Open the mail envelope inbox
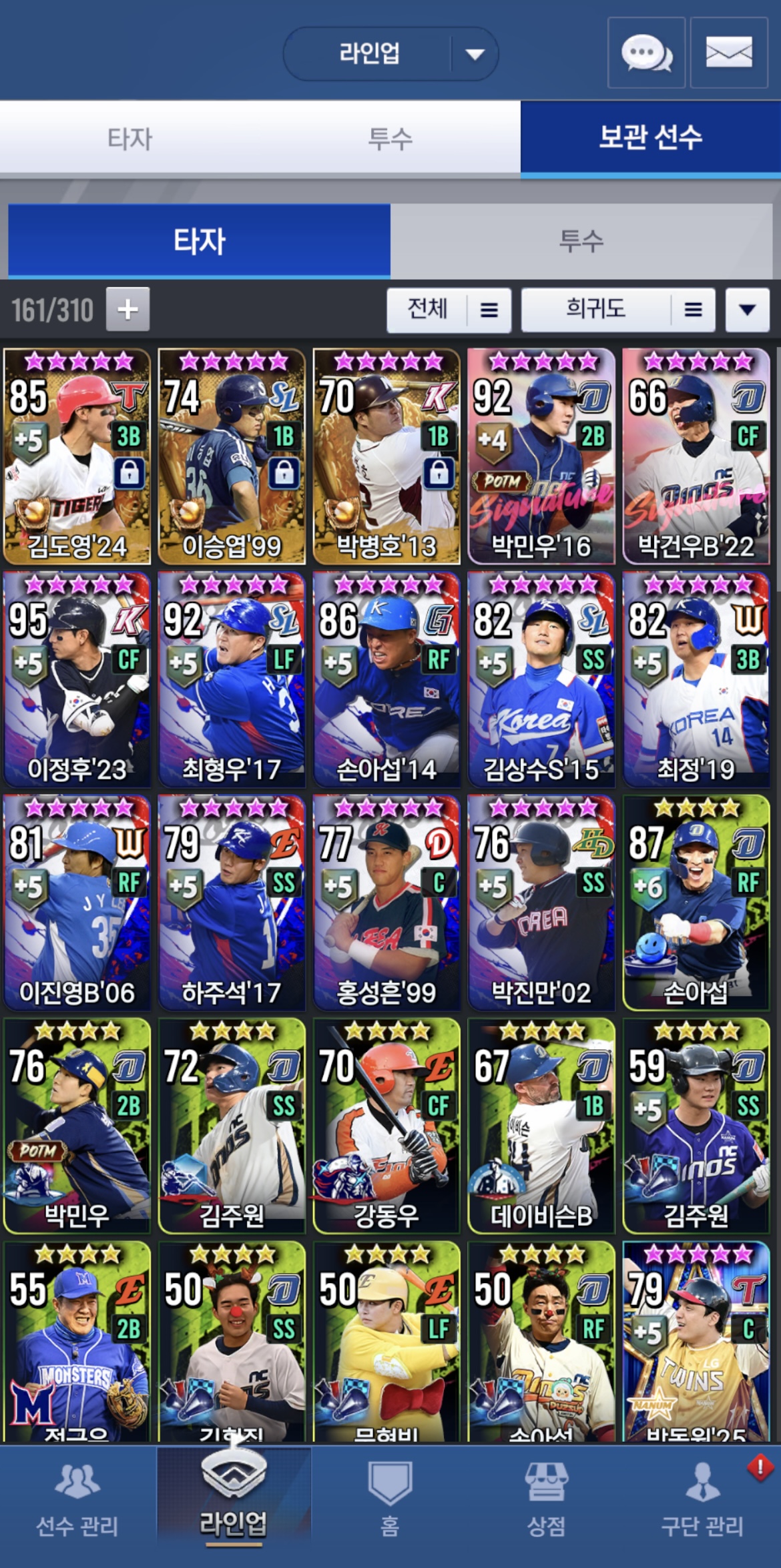The image size is (781, 1568). tap(728, 53)
